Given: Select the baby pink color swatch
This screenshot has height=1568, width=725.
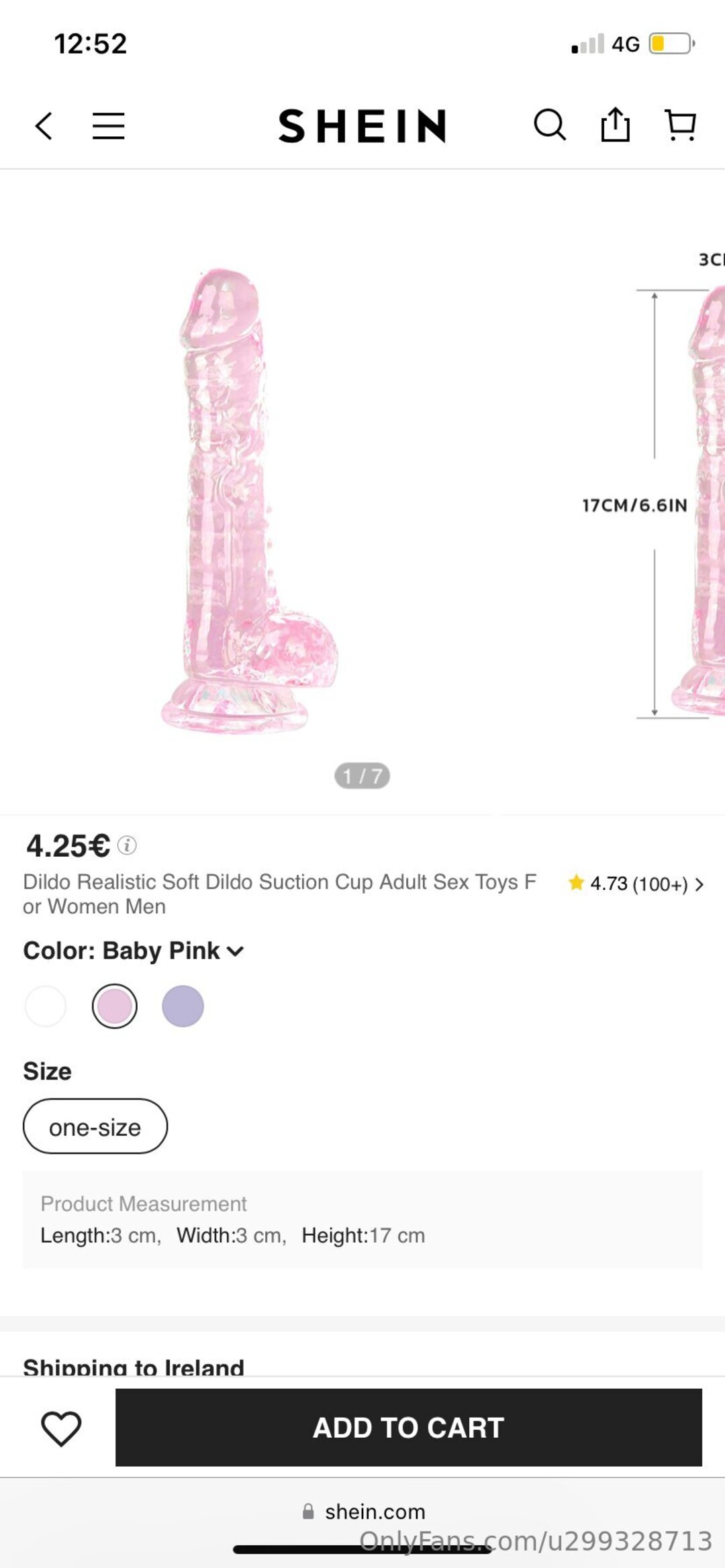Looking at the screenshot, I should [115, 1006].
